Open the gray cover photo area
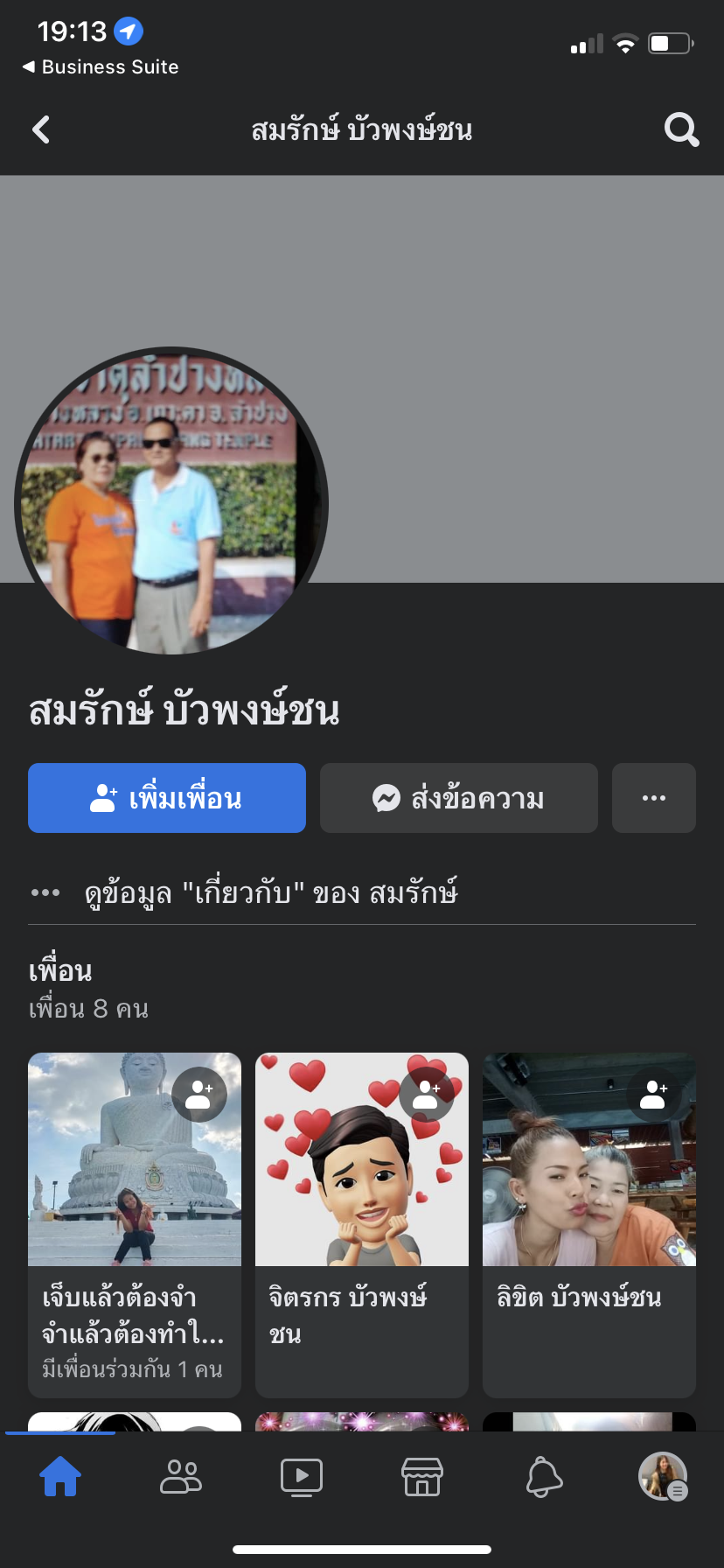This screenshot has width=724, height=1568. click(525, 350)
